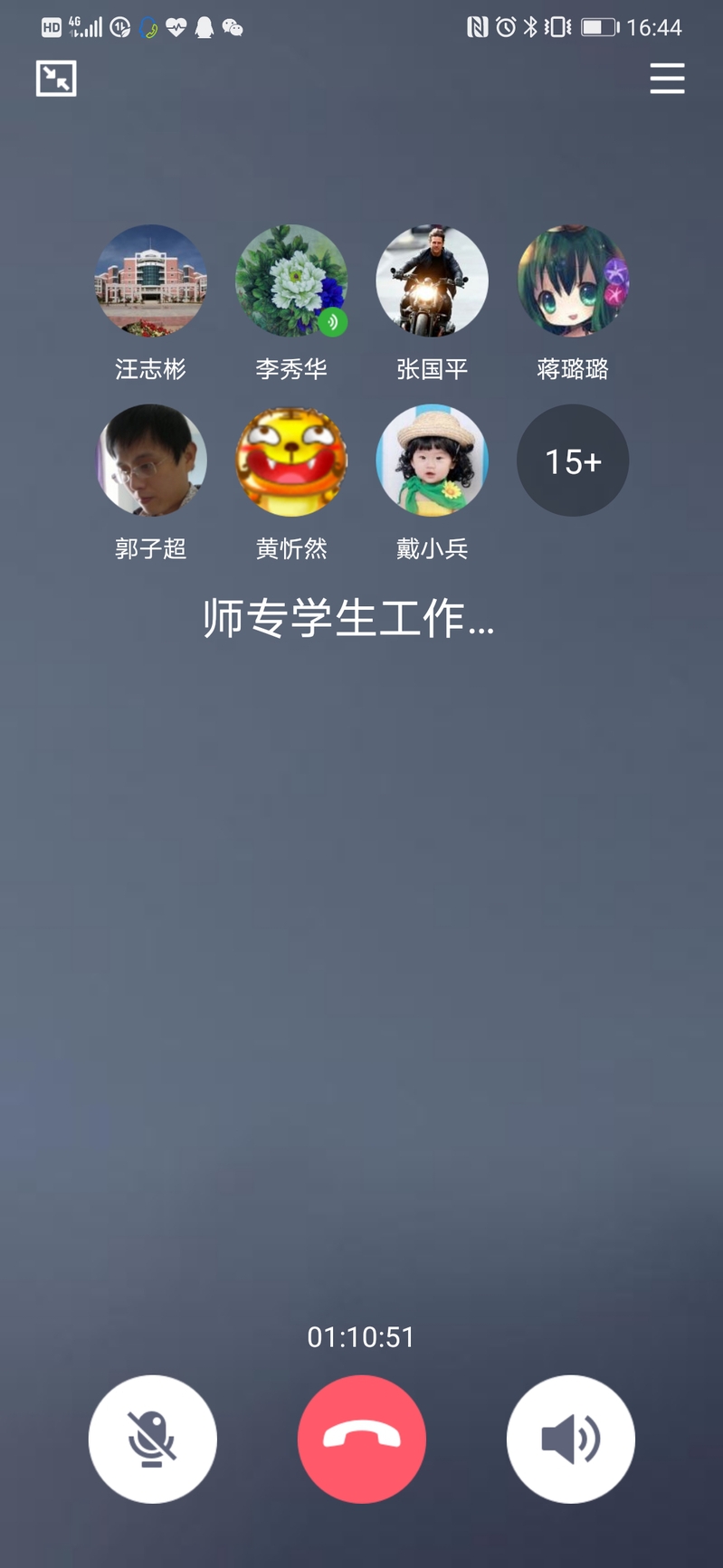Viewport: 723px width, 1568px height.
Task: Hang up the group call
Action: click(361, 1439)
